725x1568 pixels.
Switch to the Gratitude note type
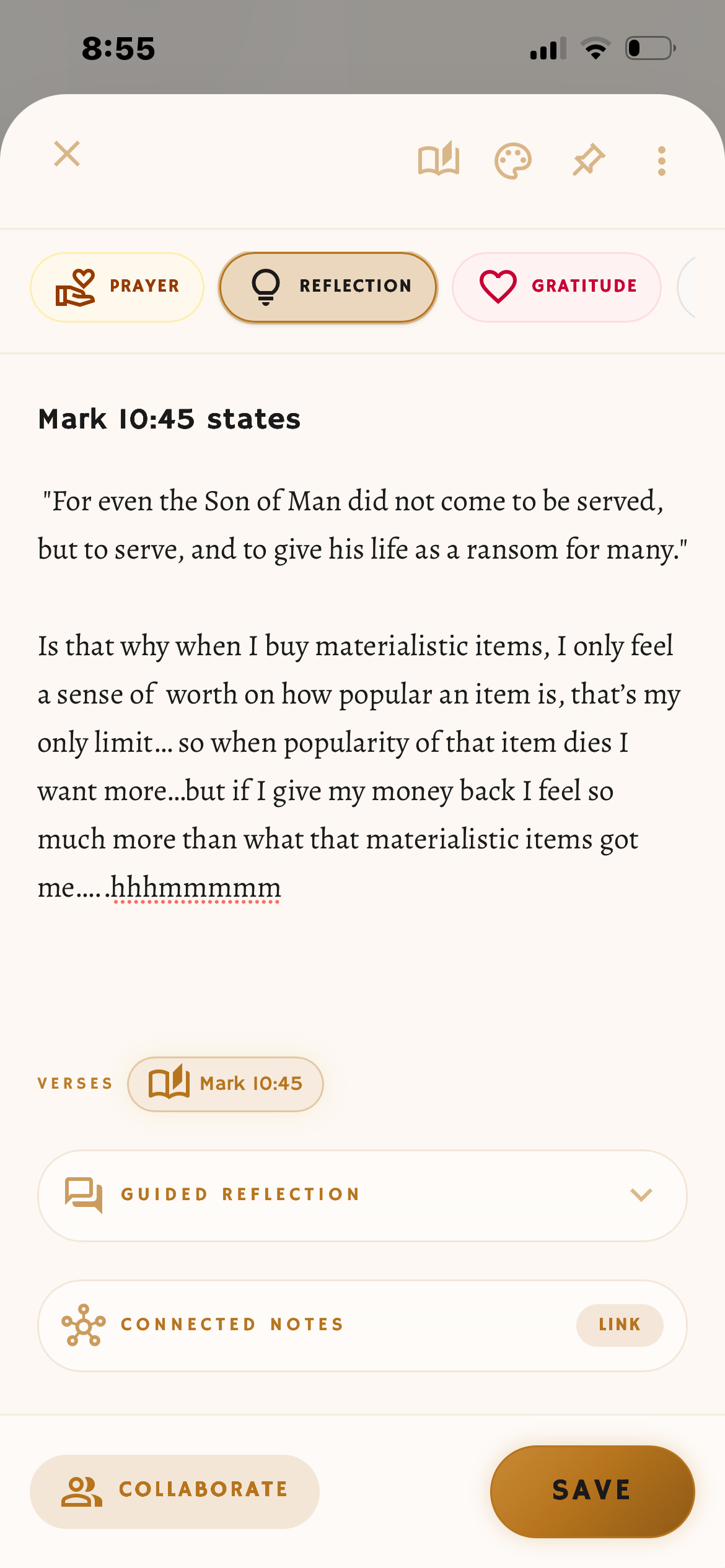556,287
